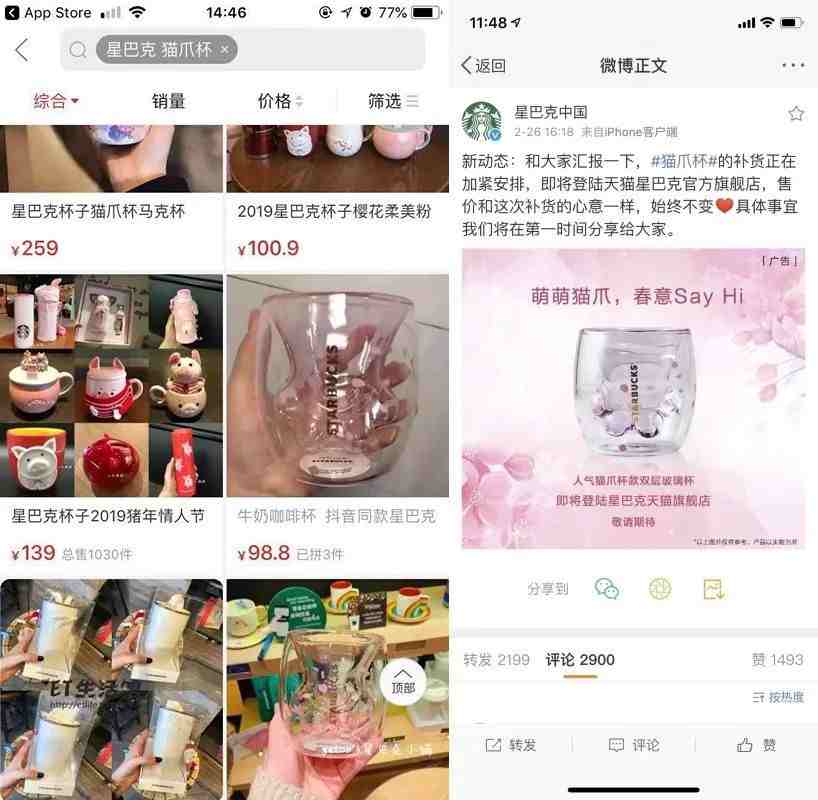Change comment order via 按热度
The height and width of the screenshot is (800, 818).
[x=778, y=697]
